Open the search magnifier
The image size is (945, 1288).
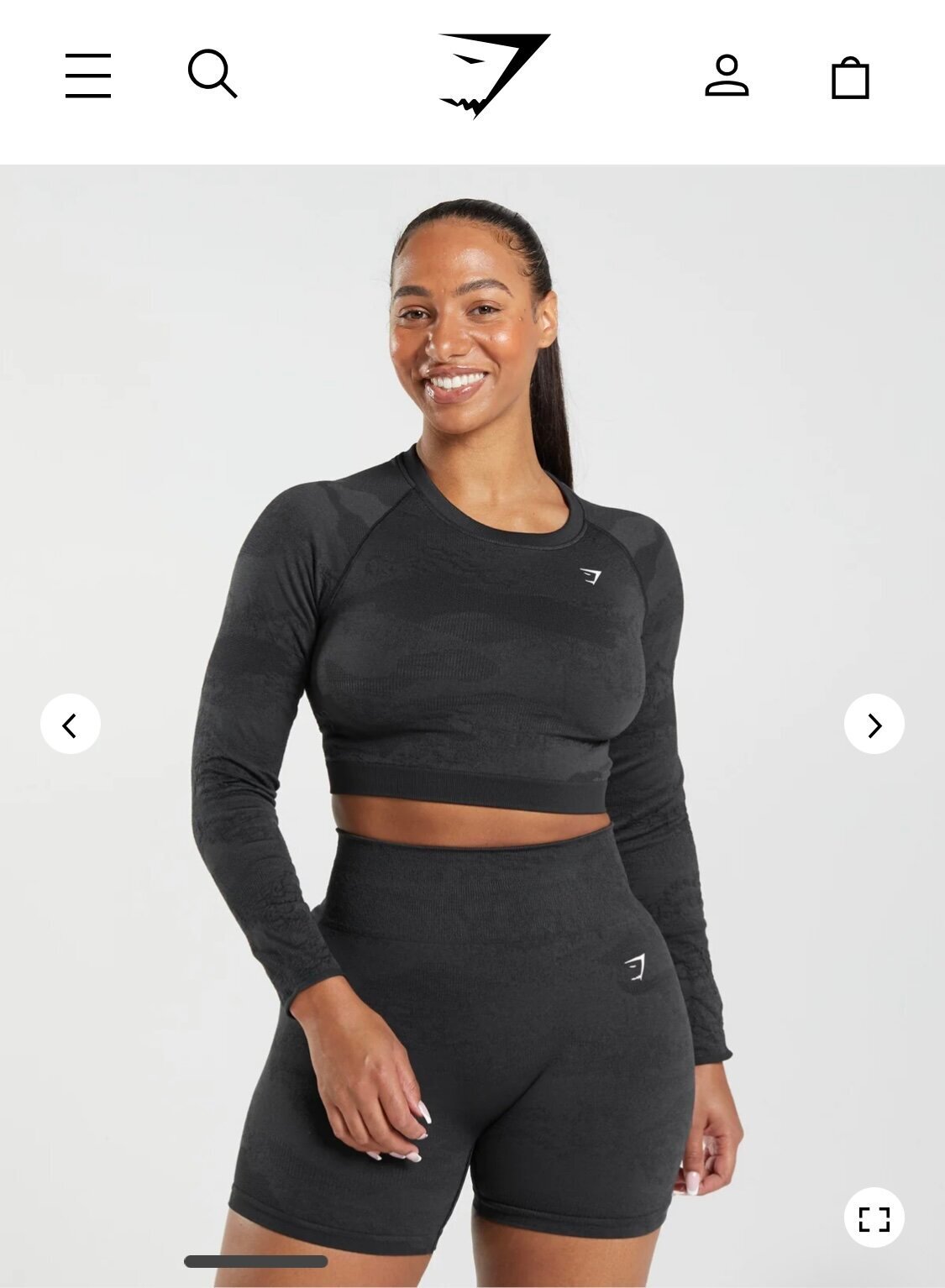pyautogui.click(x=212, y=74)
